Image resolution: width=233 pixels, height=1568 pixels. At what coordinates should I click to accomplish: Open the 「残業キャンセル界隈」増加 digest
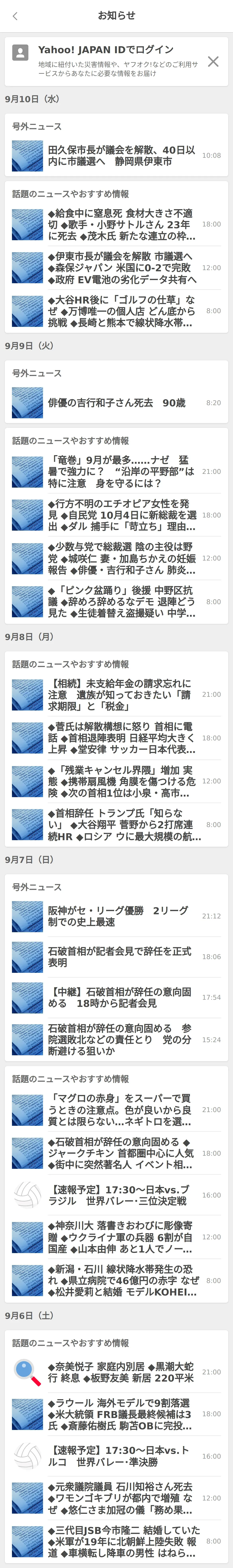[122, 781]
